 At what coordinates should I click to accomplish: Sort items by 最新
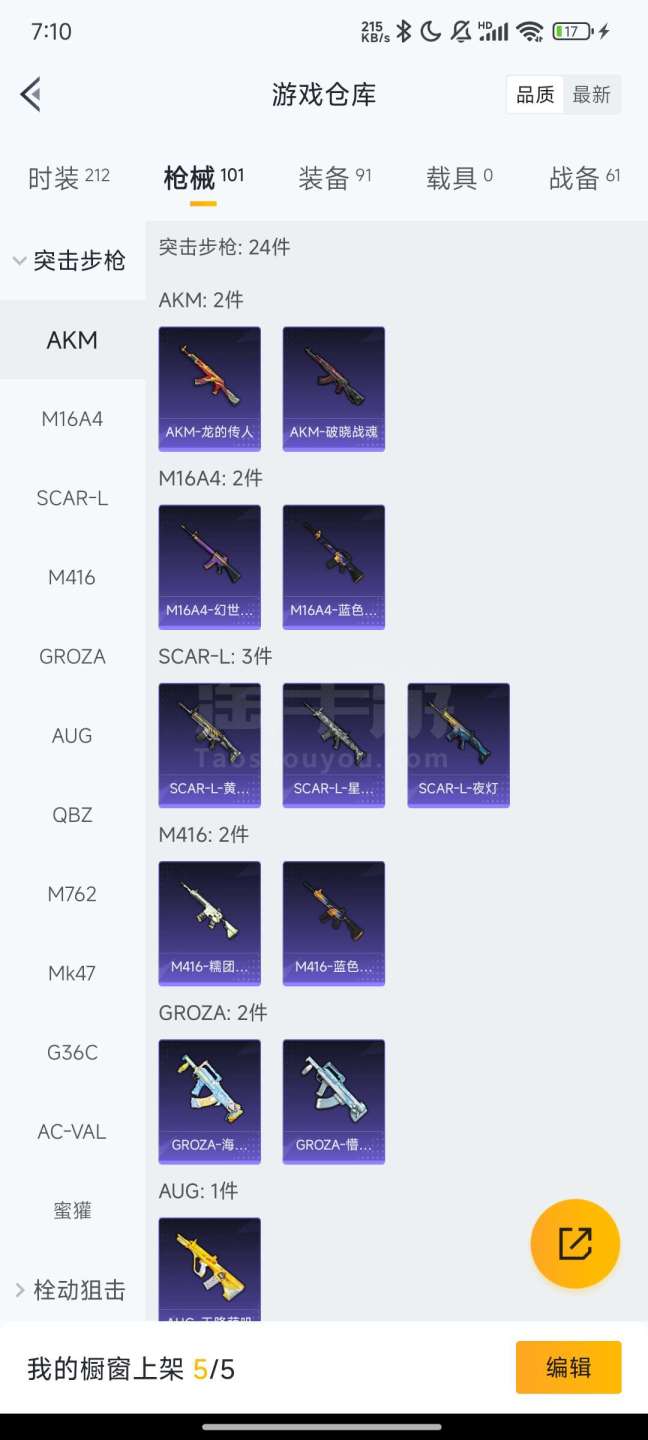click(x=591, y=95)
